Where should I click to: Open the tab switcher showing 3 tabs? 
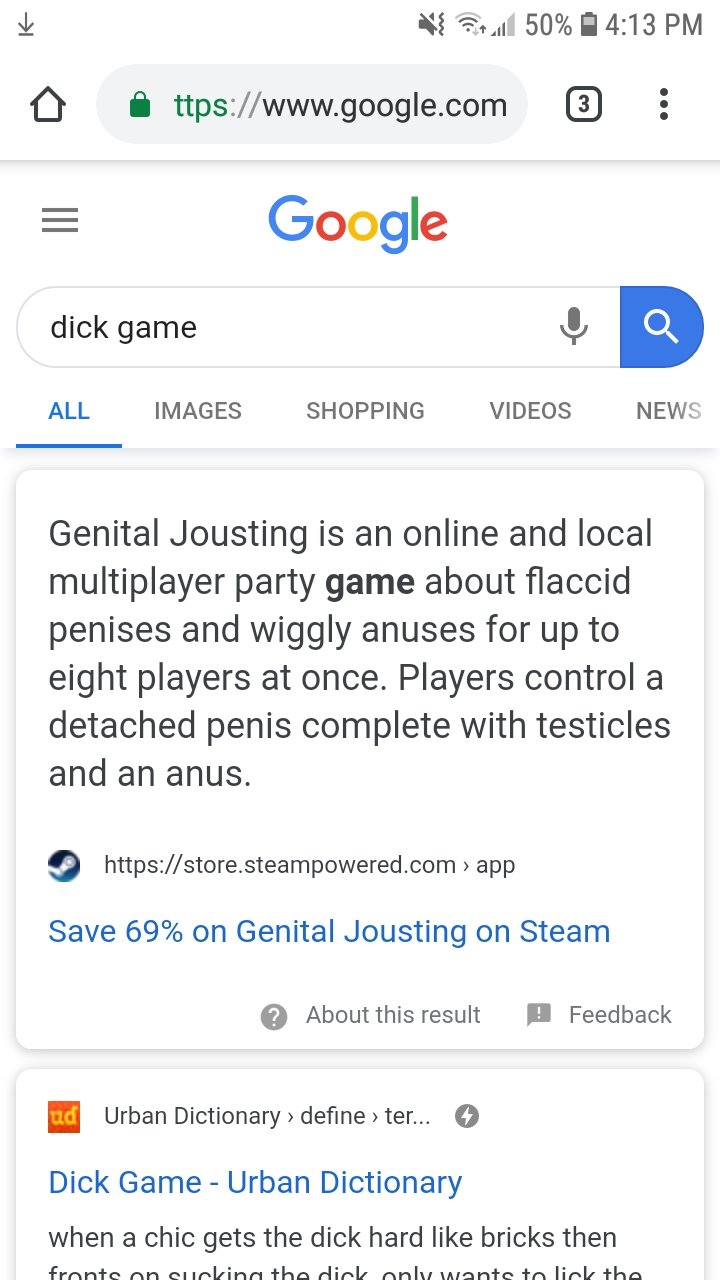click(584, 104)
